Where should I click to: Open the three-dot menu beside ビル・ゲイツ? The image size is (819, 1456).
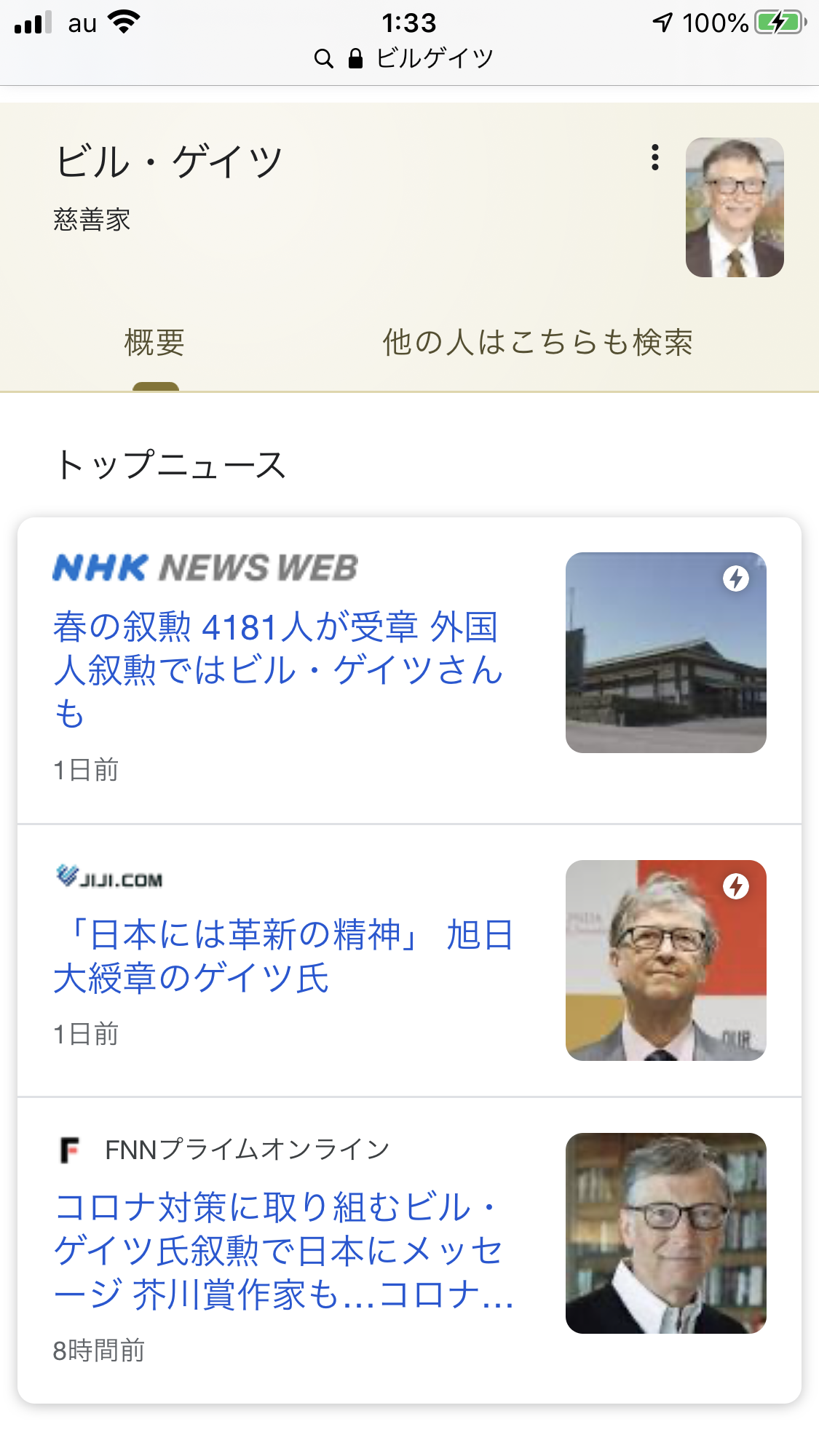pyautogui.click(x=655, y=157)
